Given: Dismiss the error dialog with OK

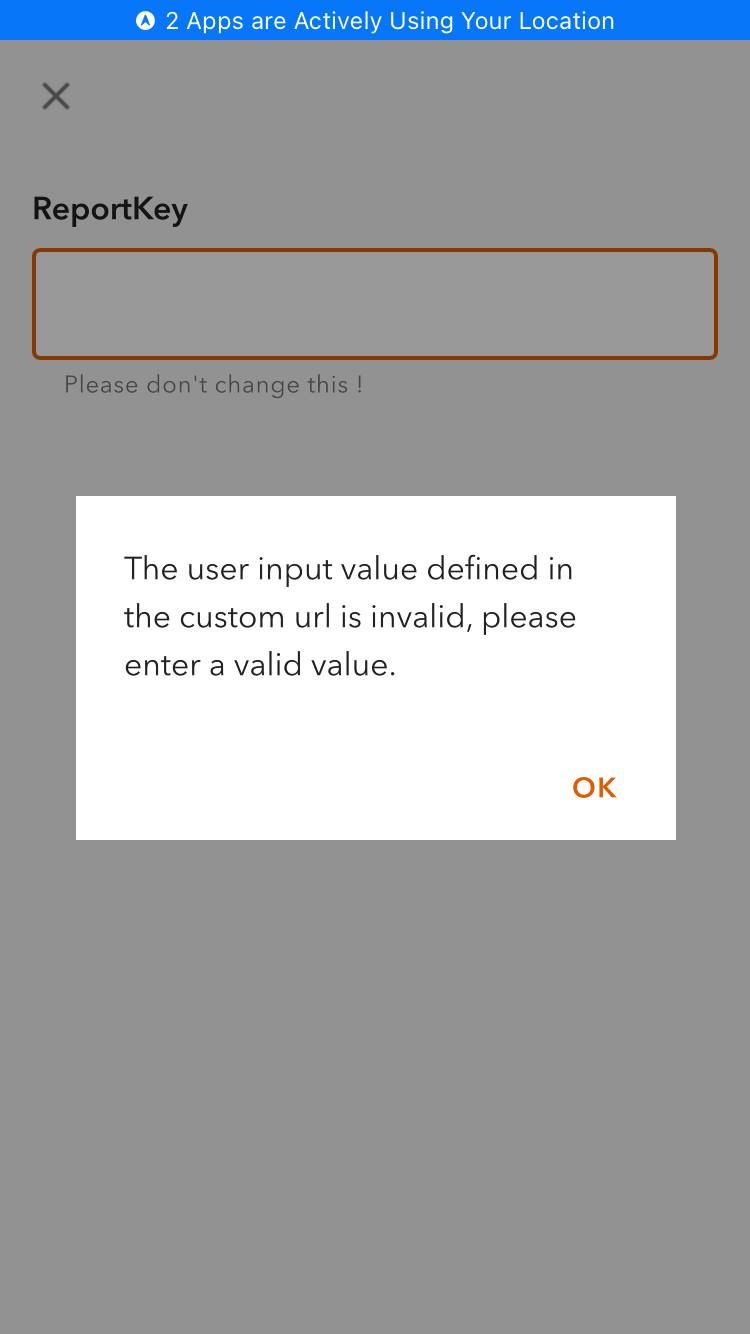Looking at the screenshot, I should [x=594, y=788].
